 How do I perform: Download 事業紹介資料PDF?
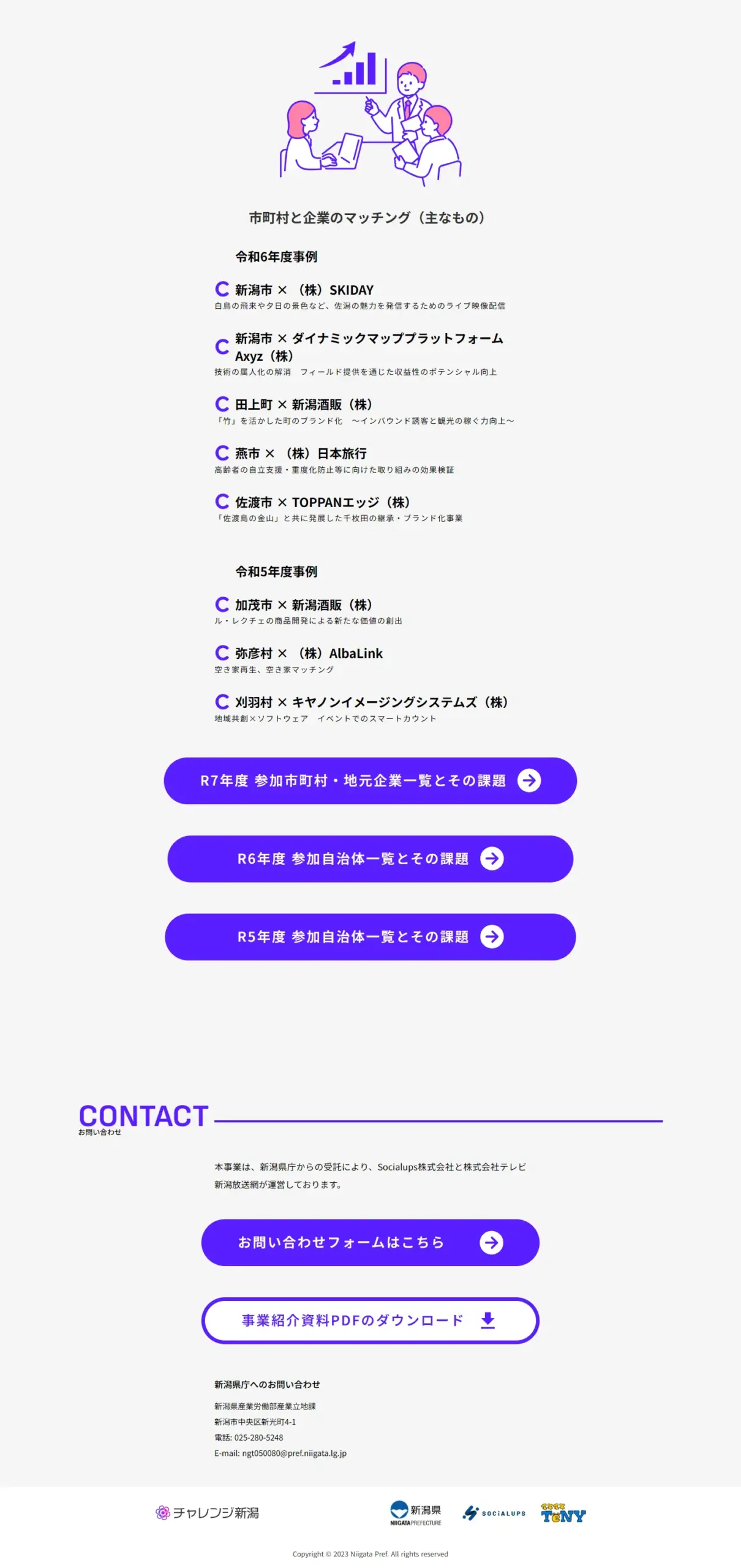pos(370,1319)
